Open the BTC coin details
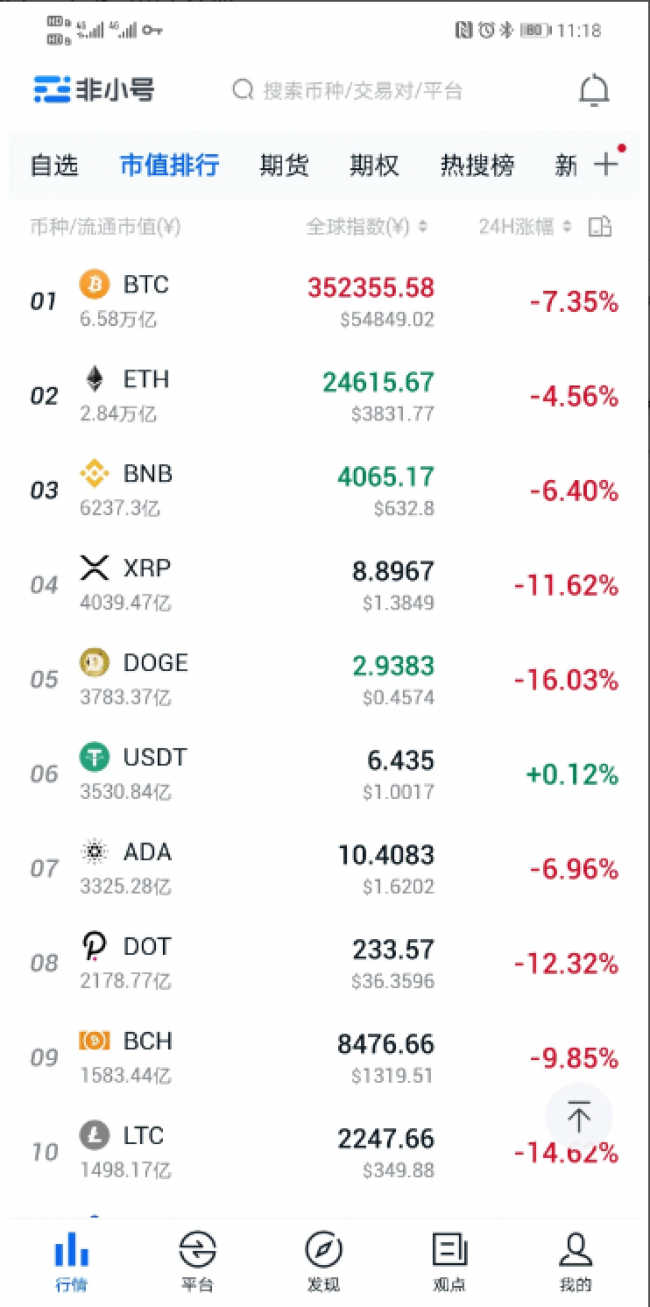The width and height of the screenshot is (650, 1307). pyautogui.click(x=325, y=301)
